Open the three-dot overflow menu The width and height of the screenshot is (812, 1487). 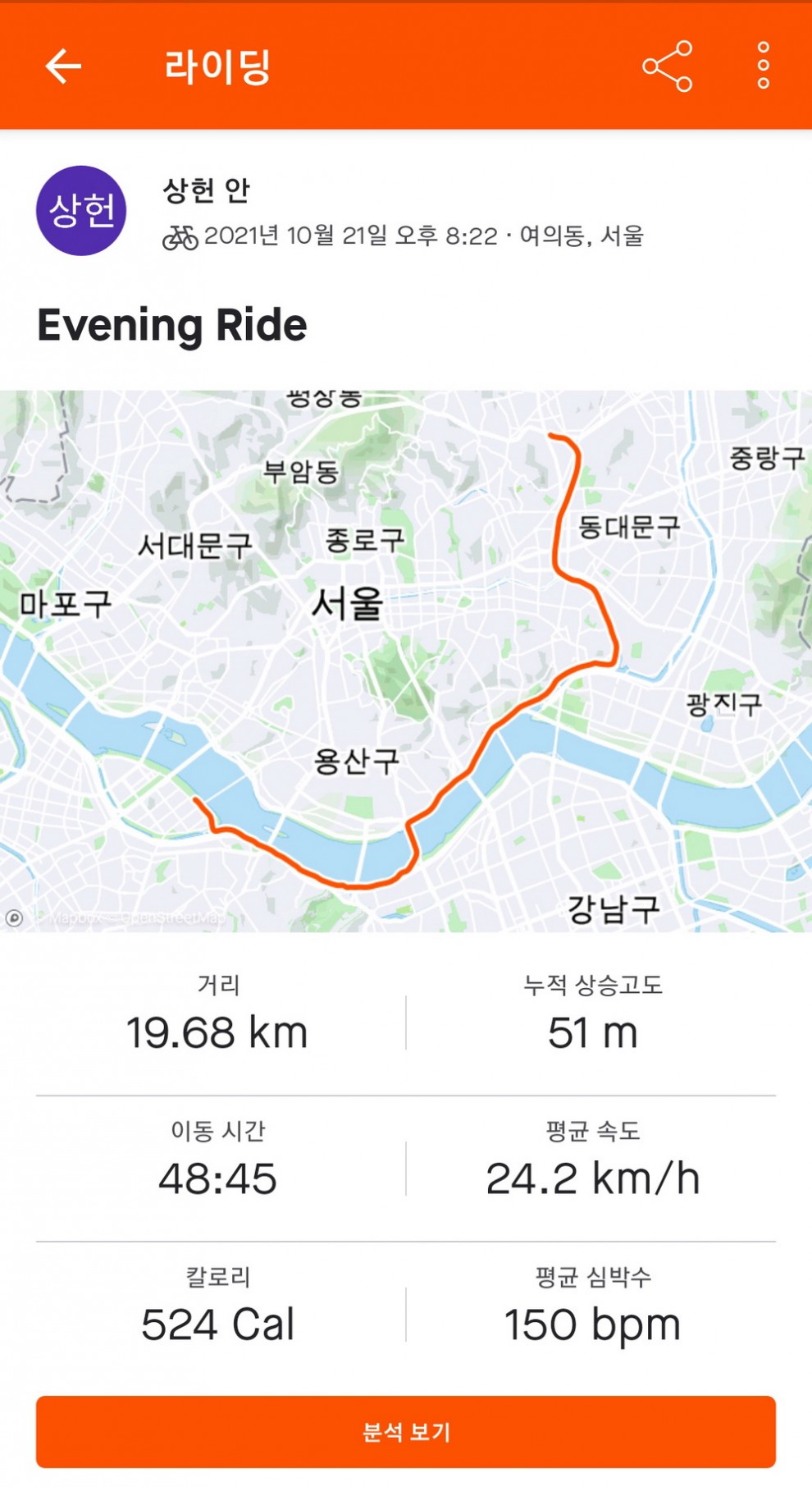point(763,66)
